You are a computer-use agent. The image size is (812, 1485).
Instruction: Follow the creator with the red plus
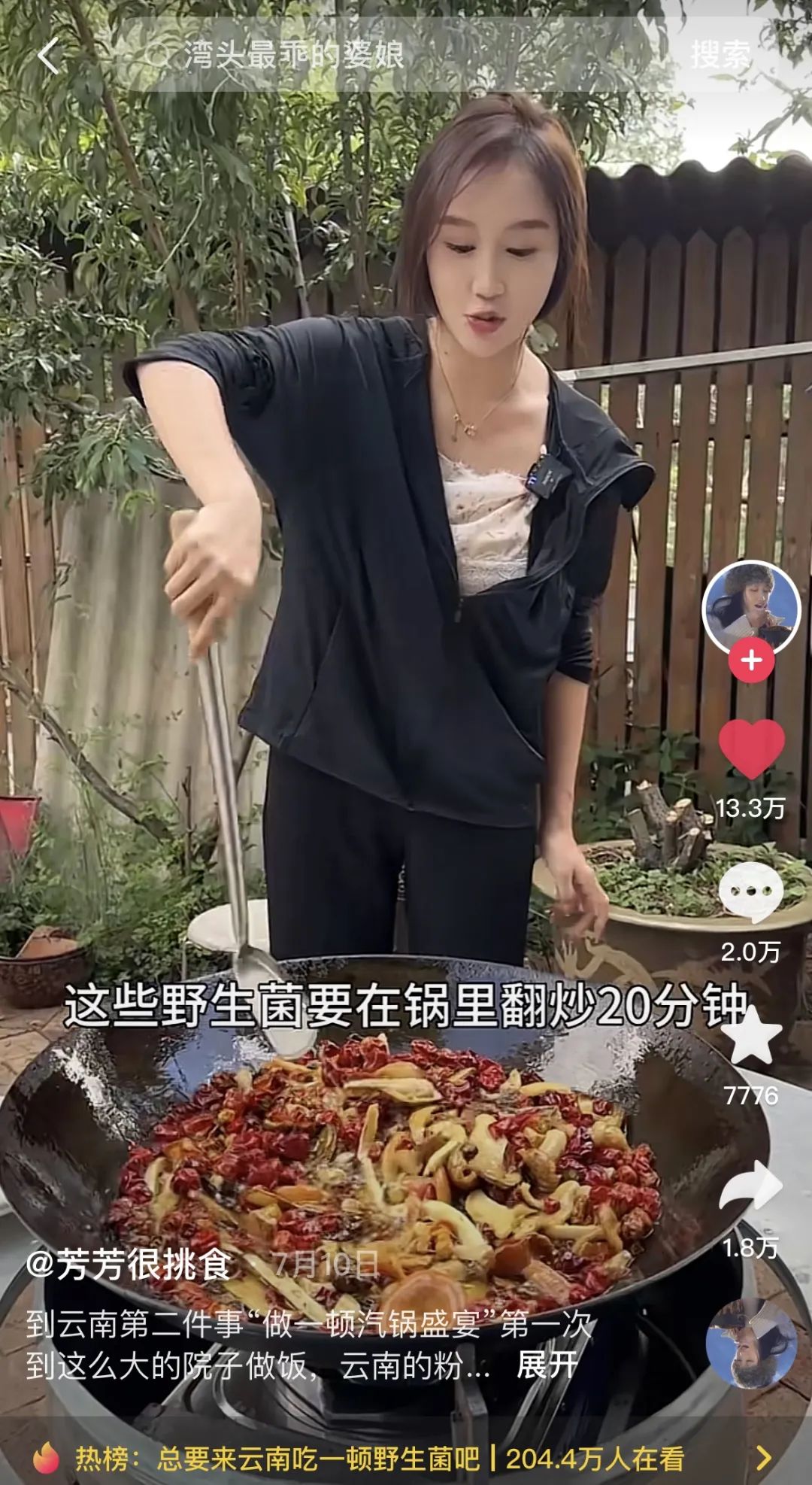click(x=751, y=661)
